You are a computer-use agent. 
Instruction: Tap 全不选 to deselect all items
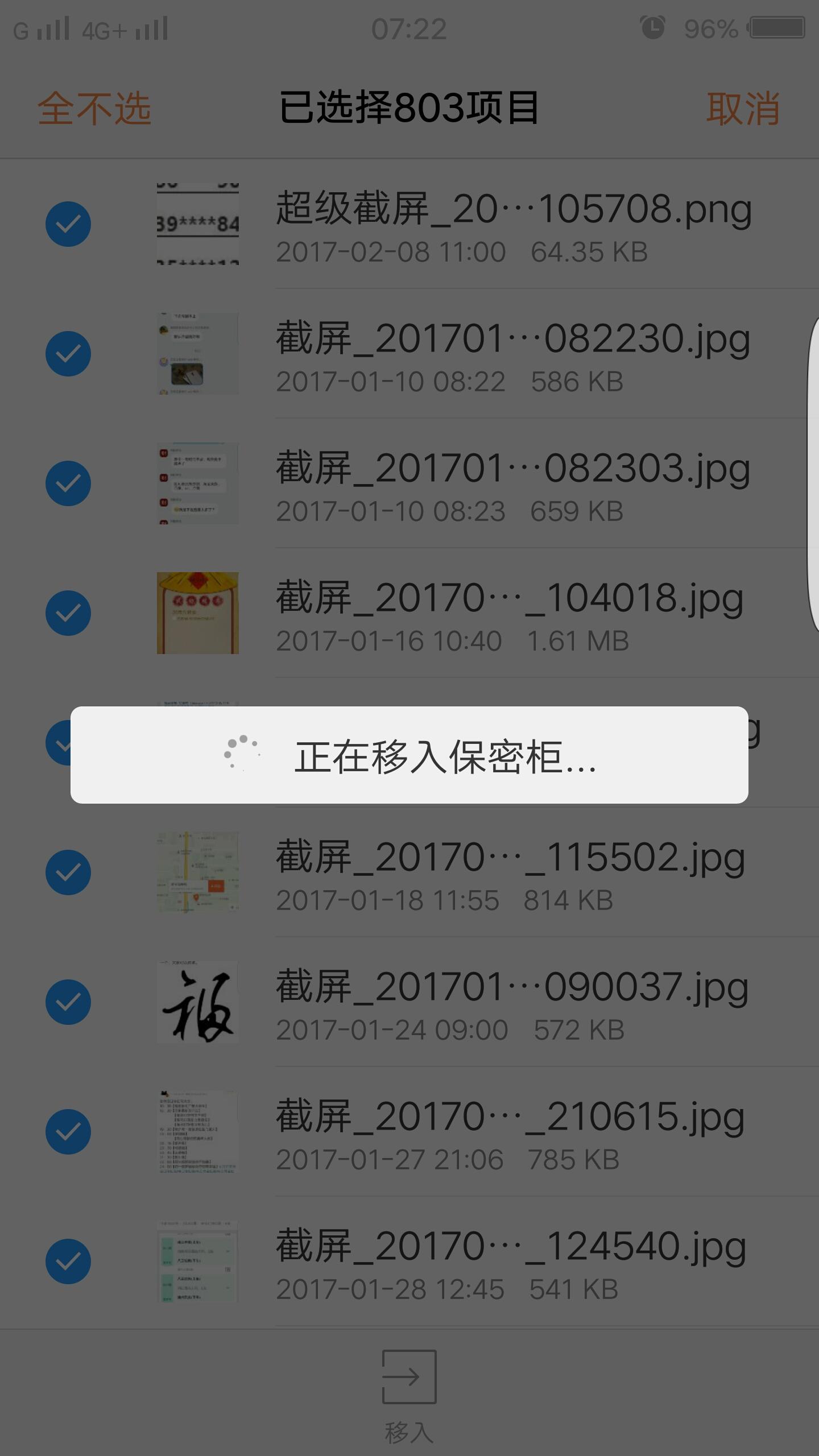(94, 108)
